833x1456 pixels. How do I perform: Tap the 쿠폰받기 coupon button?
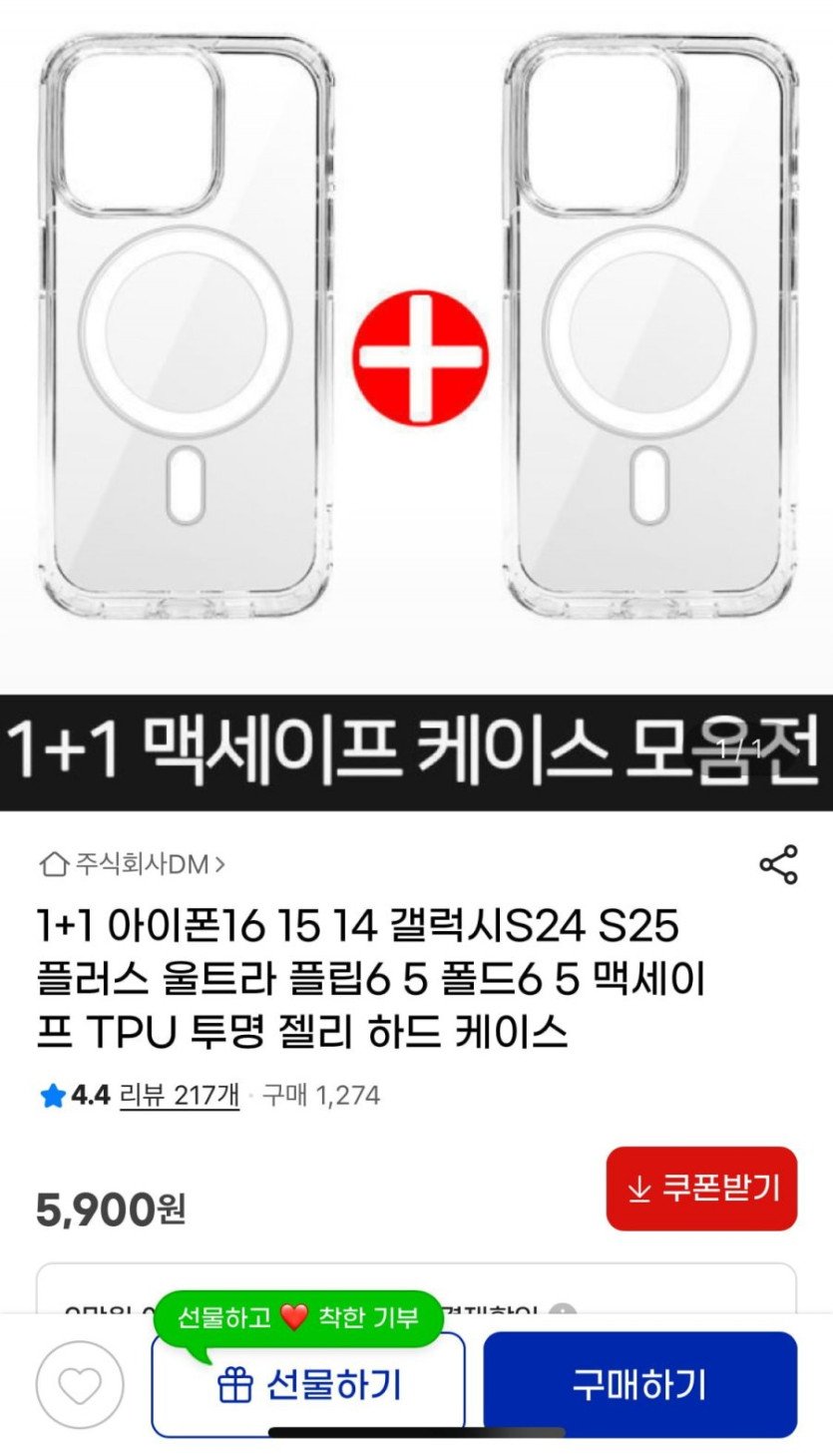(701, 1189)
